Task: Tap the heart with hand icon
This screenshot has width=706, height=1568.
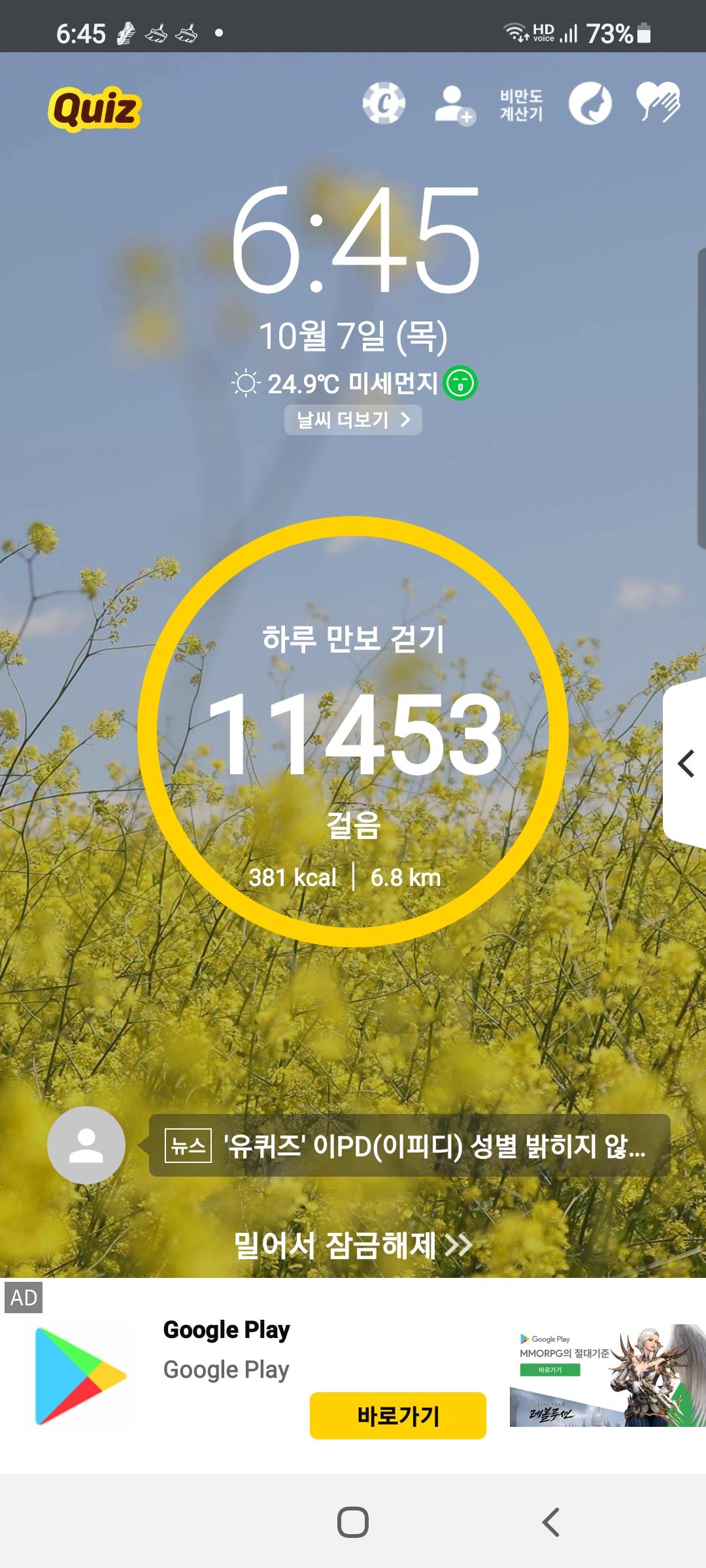Action: point(658,102)
